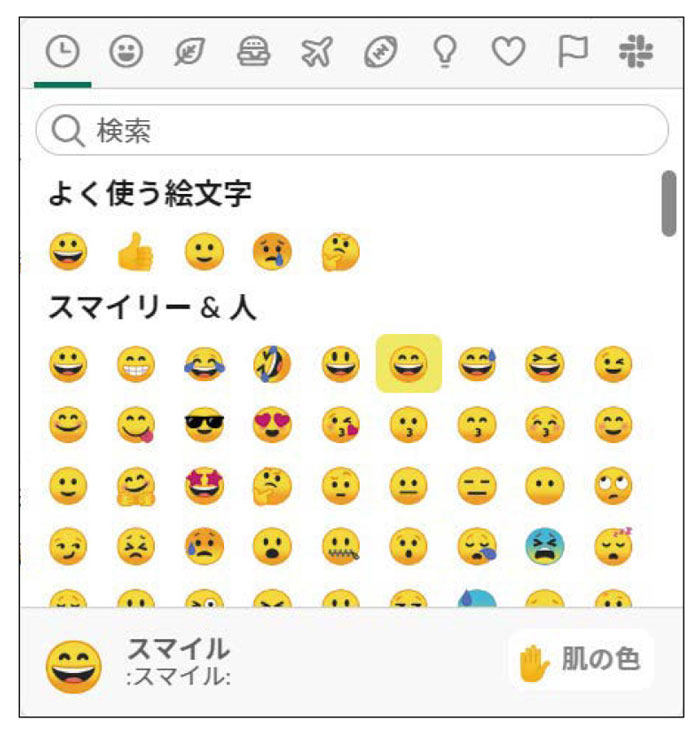Select the symbols heart category tab
This screenshot has height=740, width=700.
coord(507,53)
